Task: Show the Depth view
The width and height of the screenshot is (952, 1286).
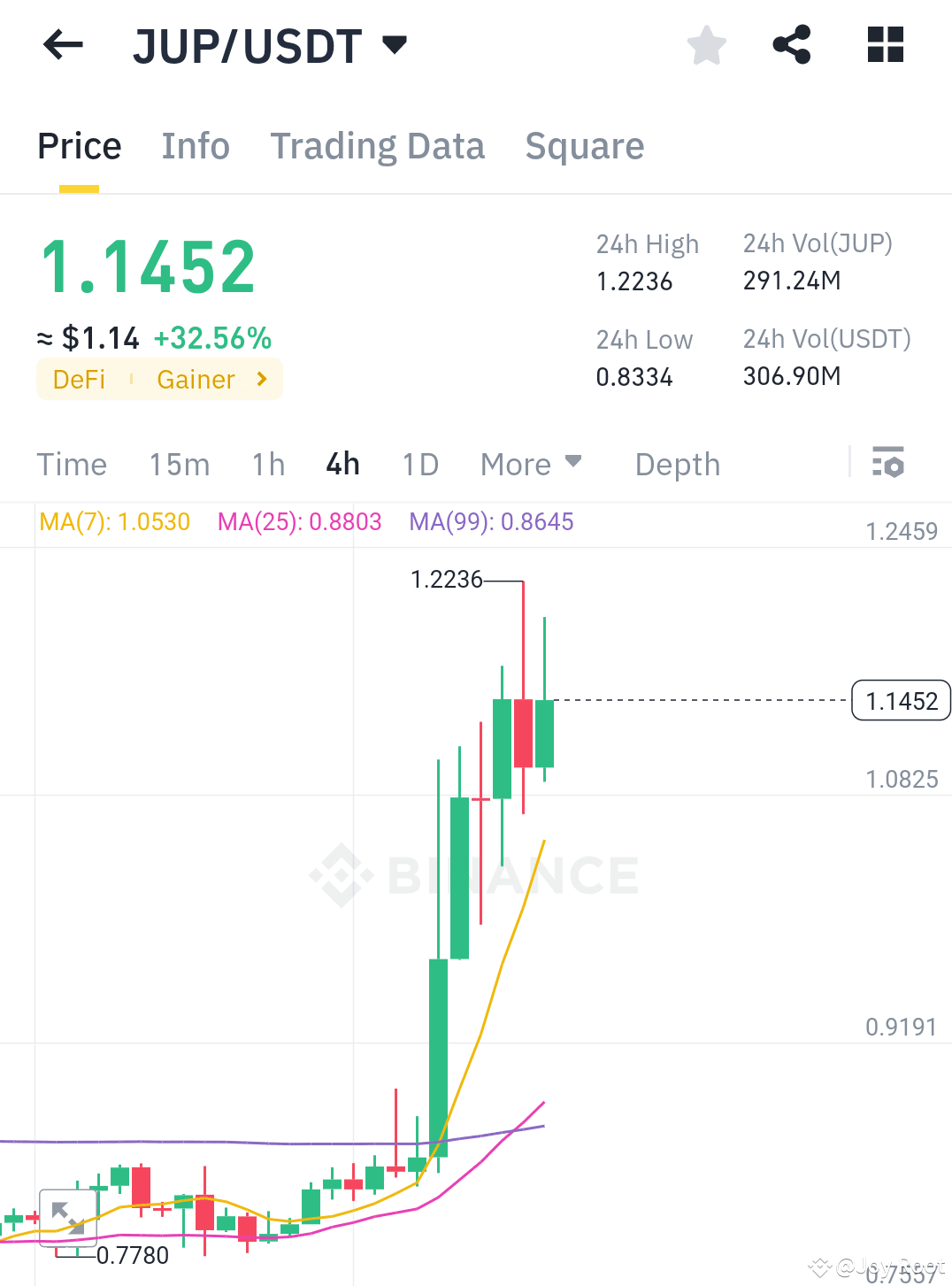Action: click(x=677, y=464)
